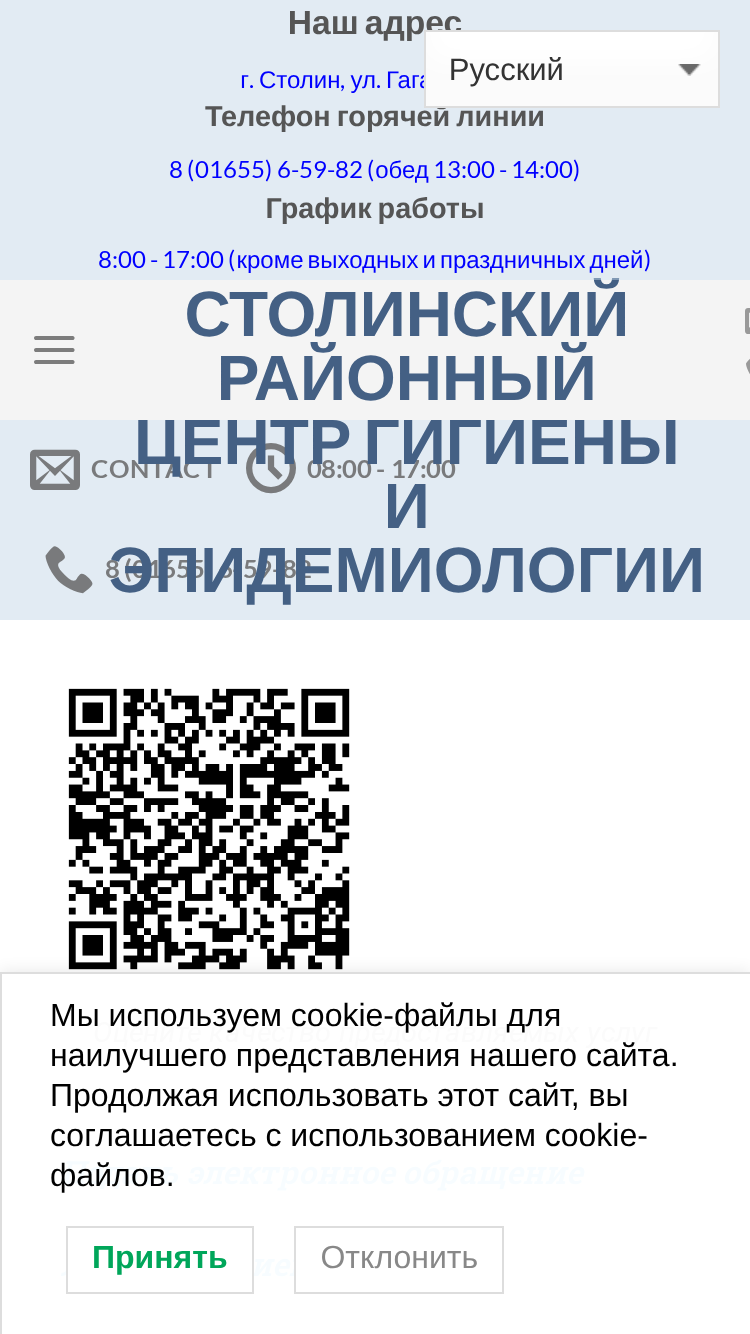Accept cookies with the Принять button
Image resolution: width=750 pixels, height=1334 pixels.
point(160,1259)
